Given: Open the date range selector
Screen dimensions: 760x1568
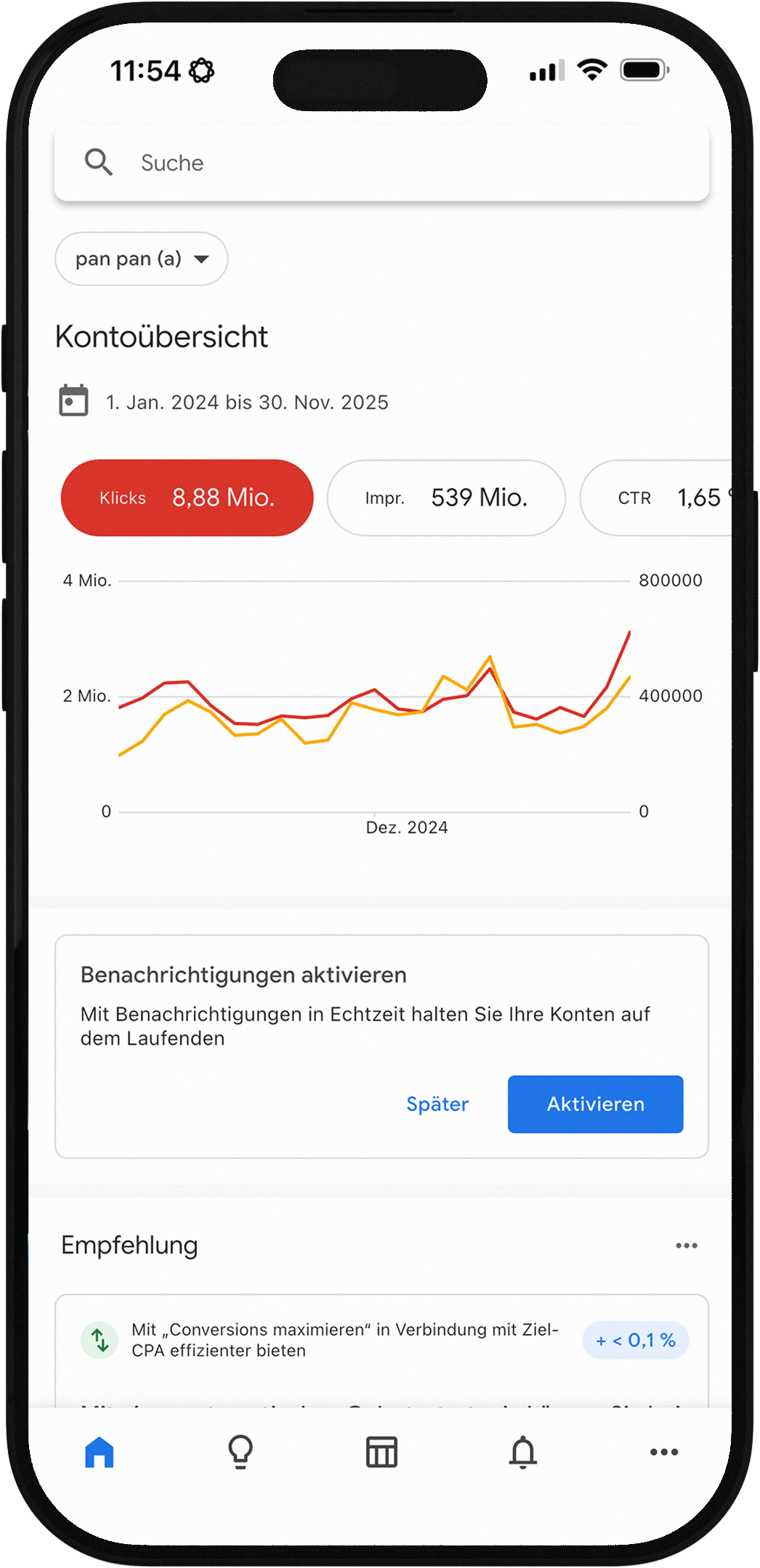Looking at the screenshot, I should click(x=246, y=401).
